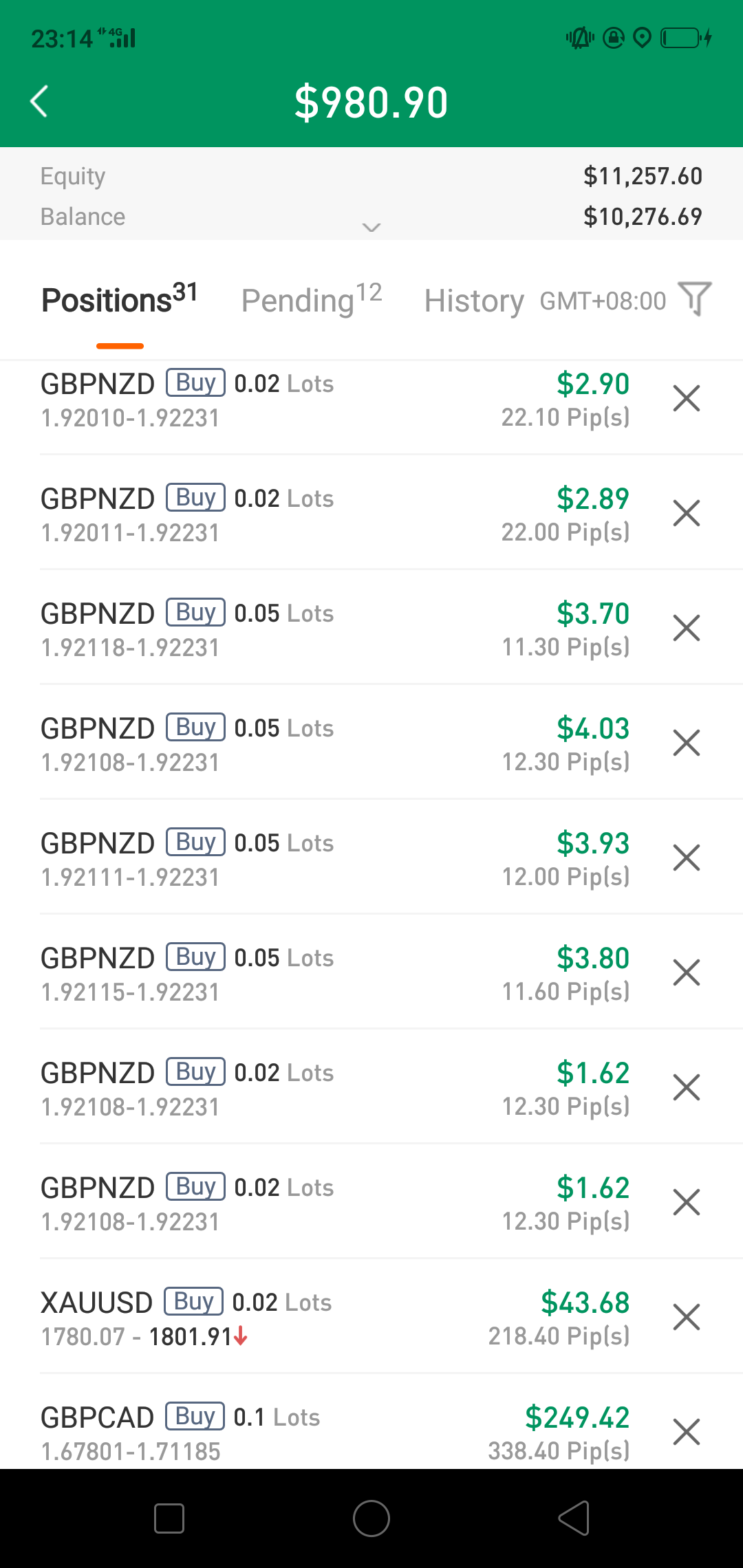Go back using the header arrow
This screenshot has height=1568, width=743.
tap(39, 102)
